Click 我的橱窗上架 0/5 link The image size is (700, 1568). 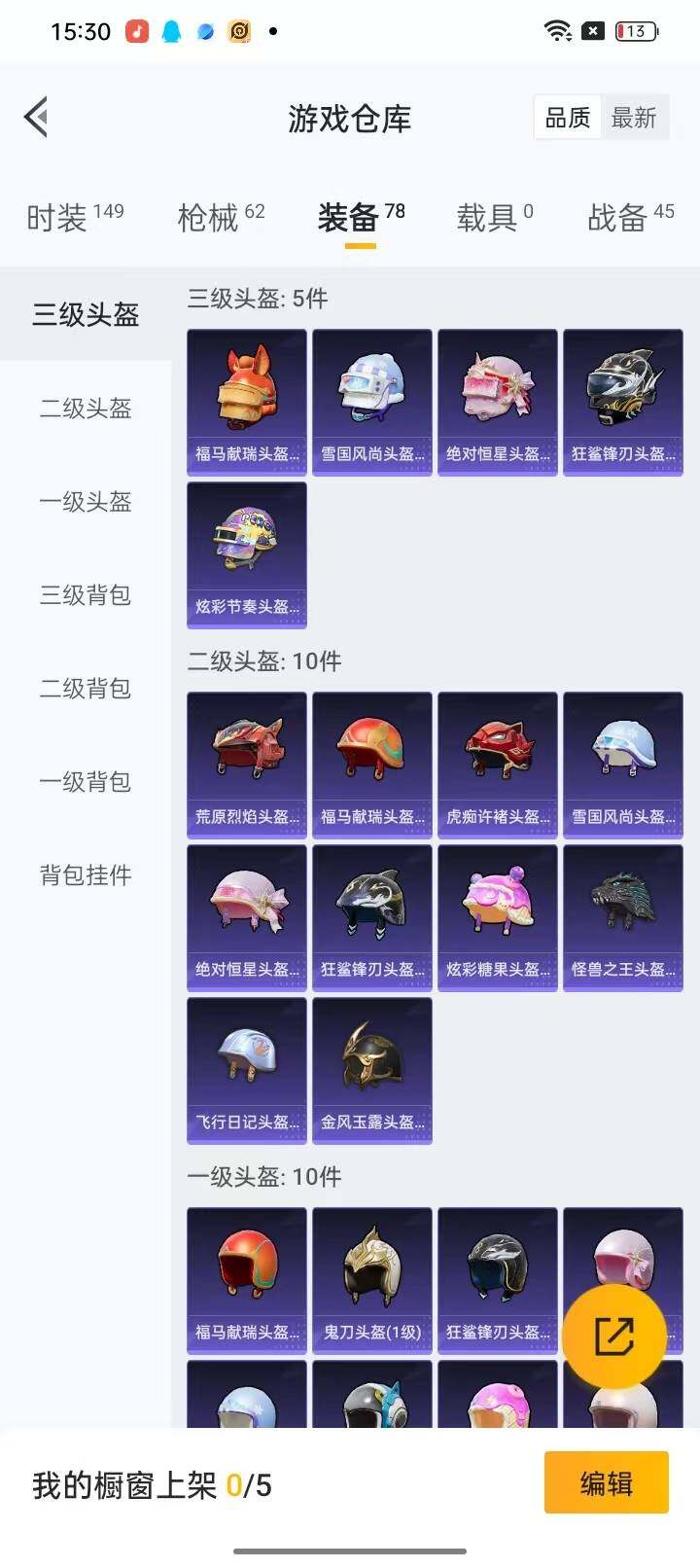pyautogui.click(x=152, y=1485)
